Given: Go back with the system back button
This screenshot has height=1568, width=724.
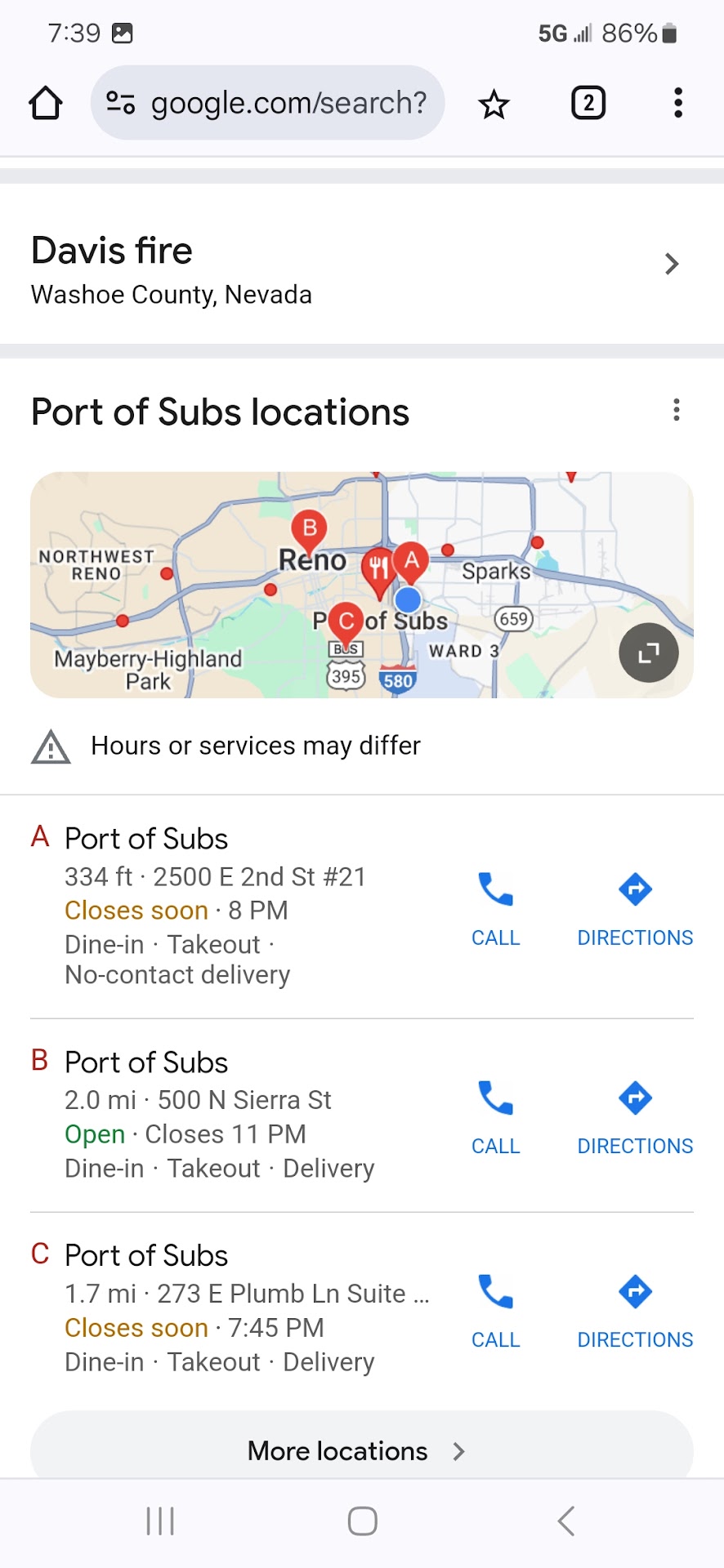Looking at the screenshot, I should [x=565, y=1521].
